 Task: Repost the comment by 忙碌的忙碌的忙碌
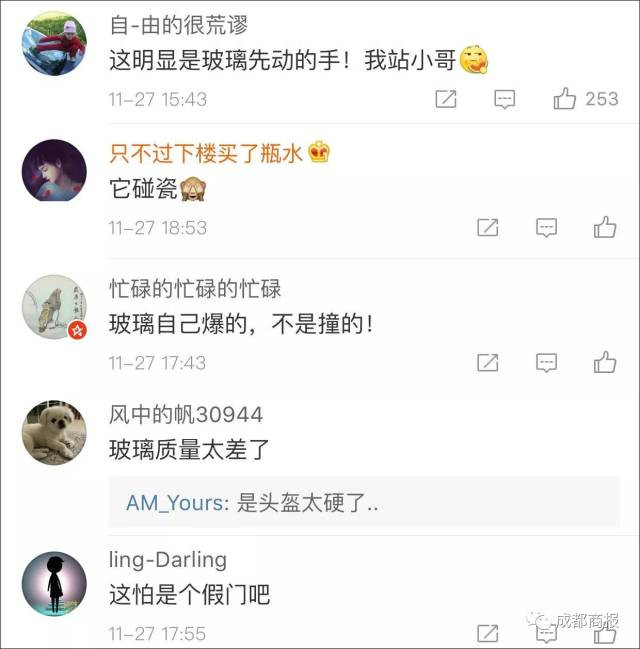(x=487, y=362)
